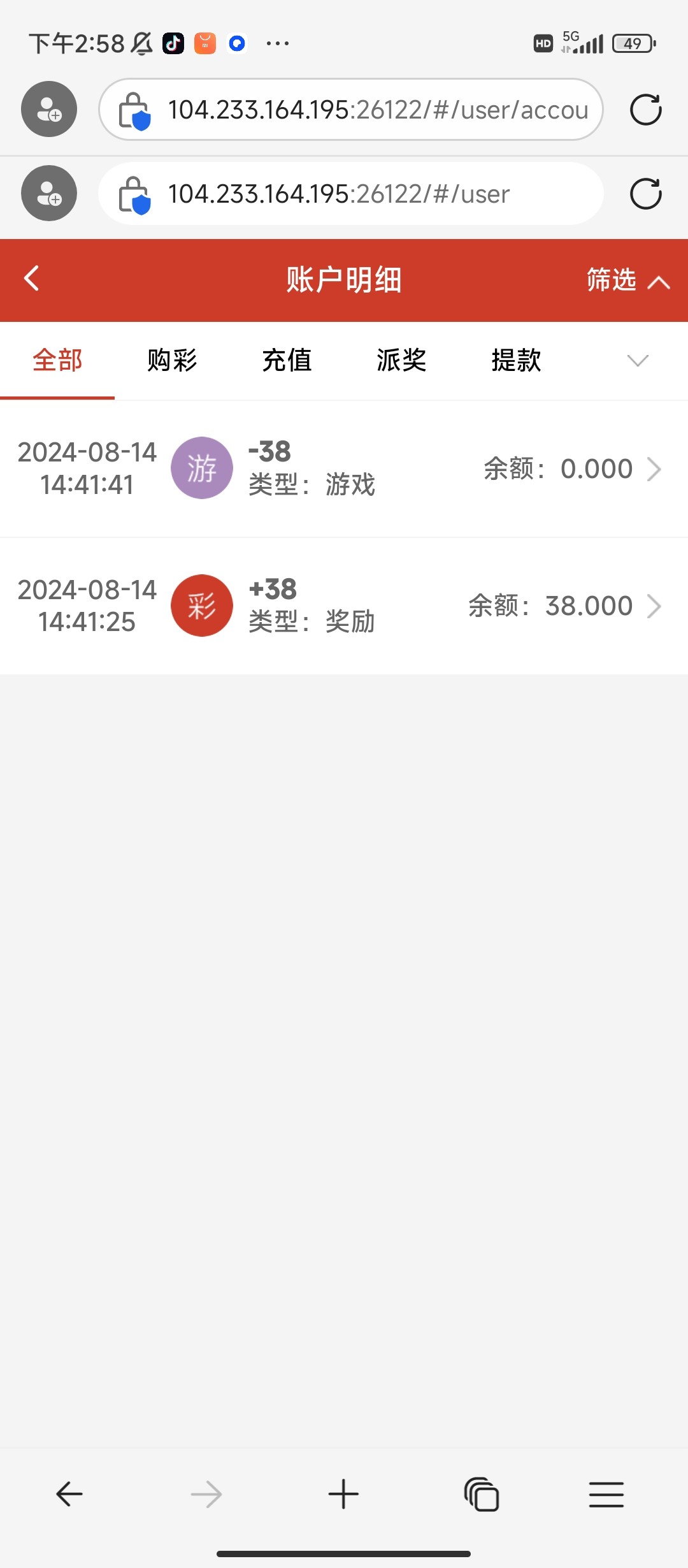Go back using the browser's back arrow
The image size is (688, 1568).
pyautogui.click(x=69, y=1493)
